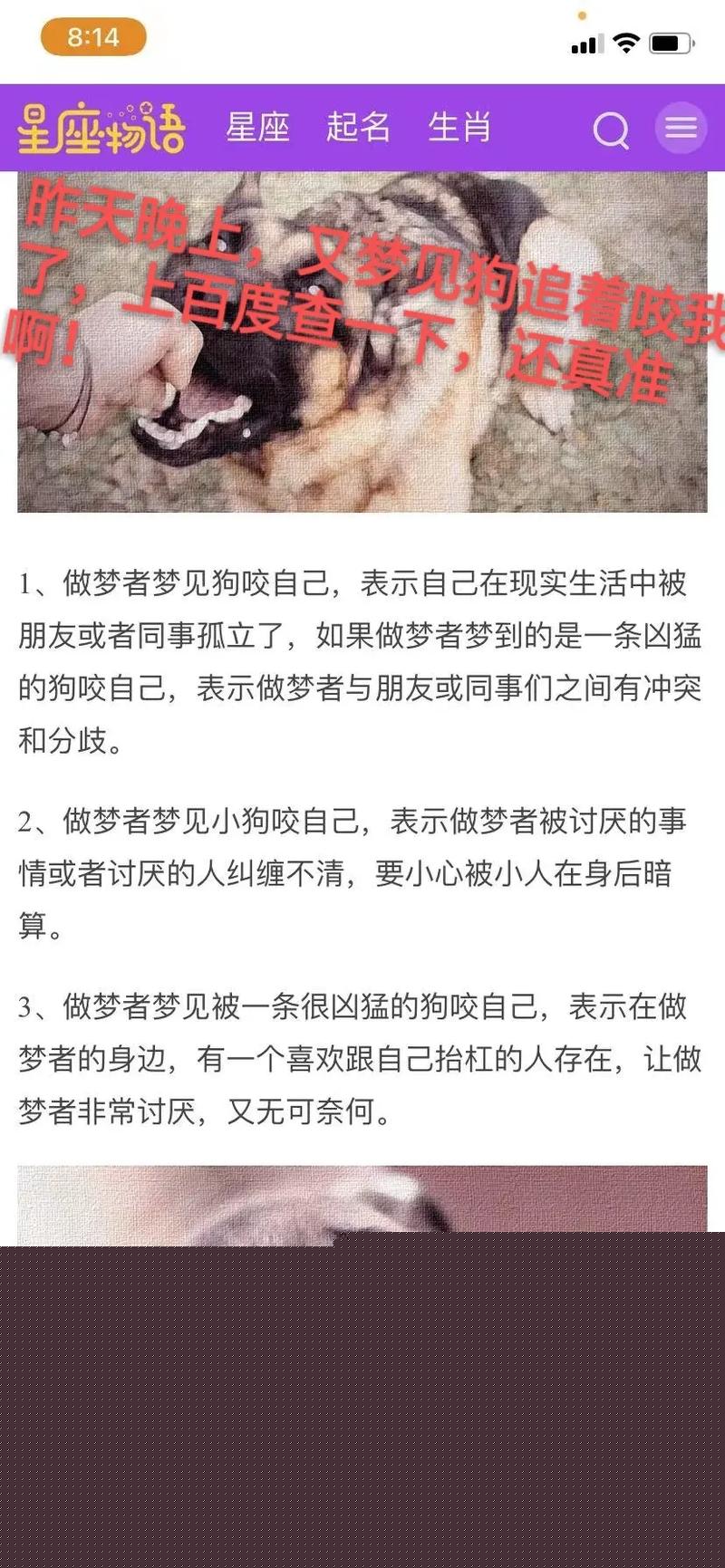Open the hamburger menu button
725x1568 pixels.
(681, 128)
